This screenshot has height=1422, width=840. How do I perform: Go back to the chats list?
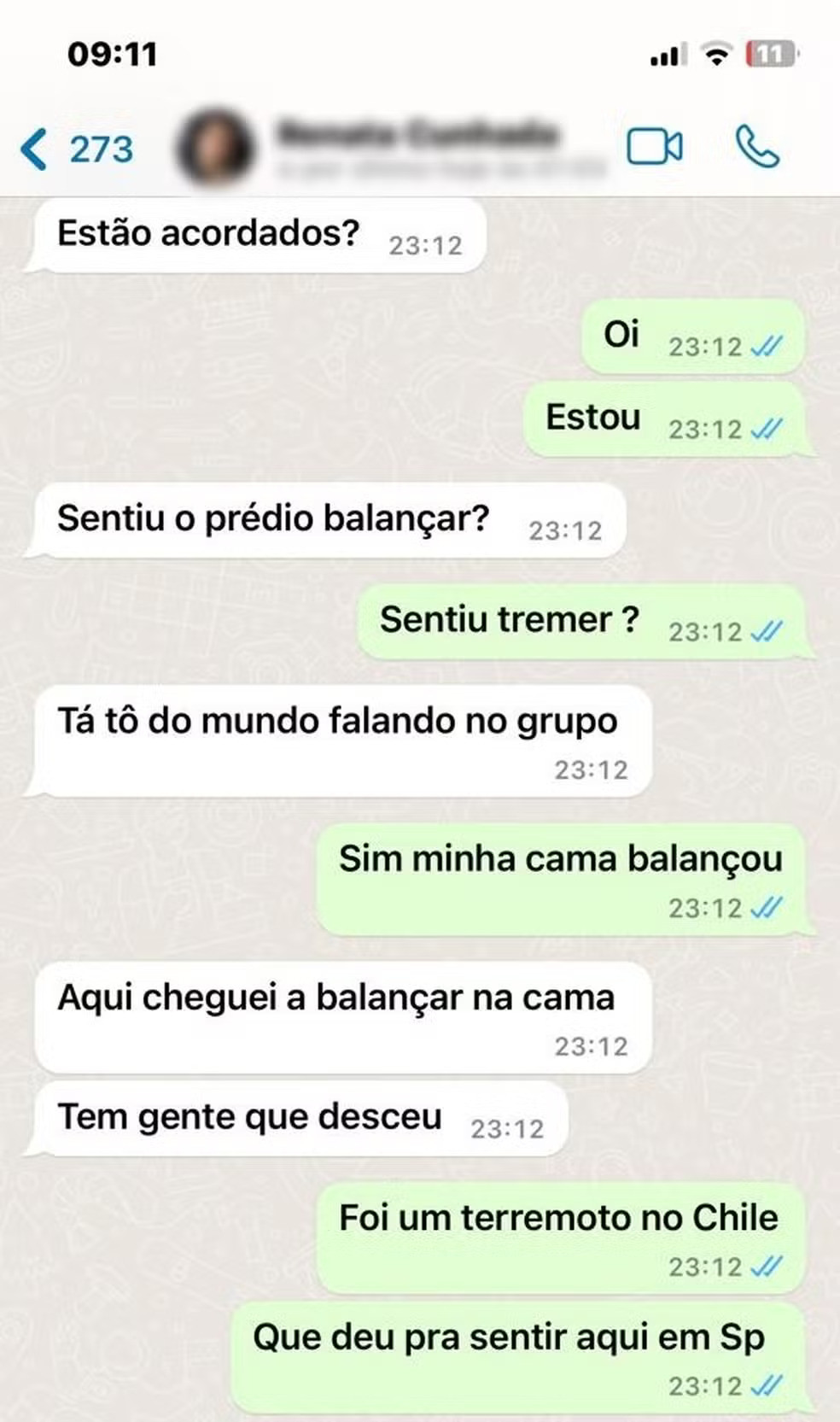(75, 149)
